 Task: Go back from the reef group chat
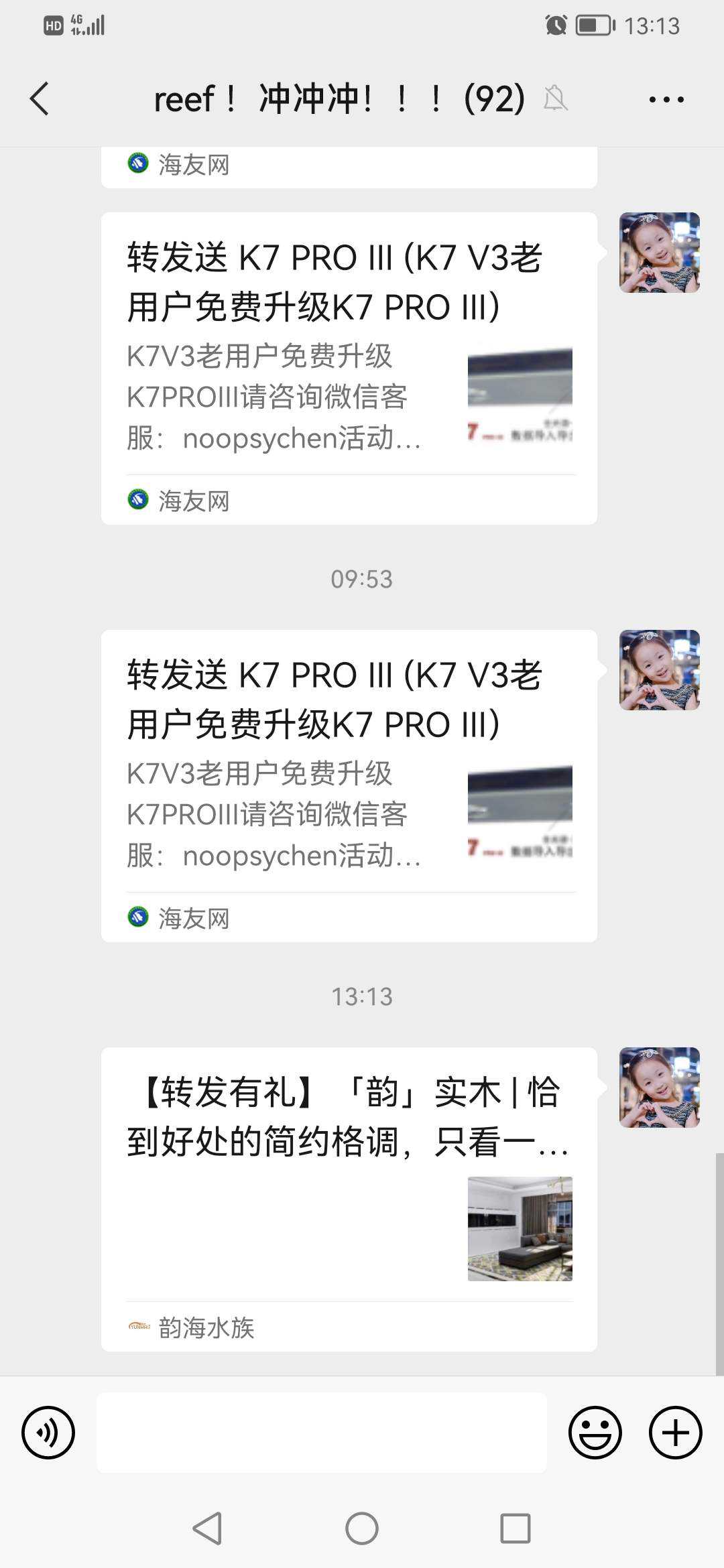click(40, 99)
